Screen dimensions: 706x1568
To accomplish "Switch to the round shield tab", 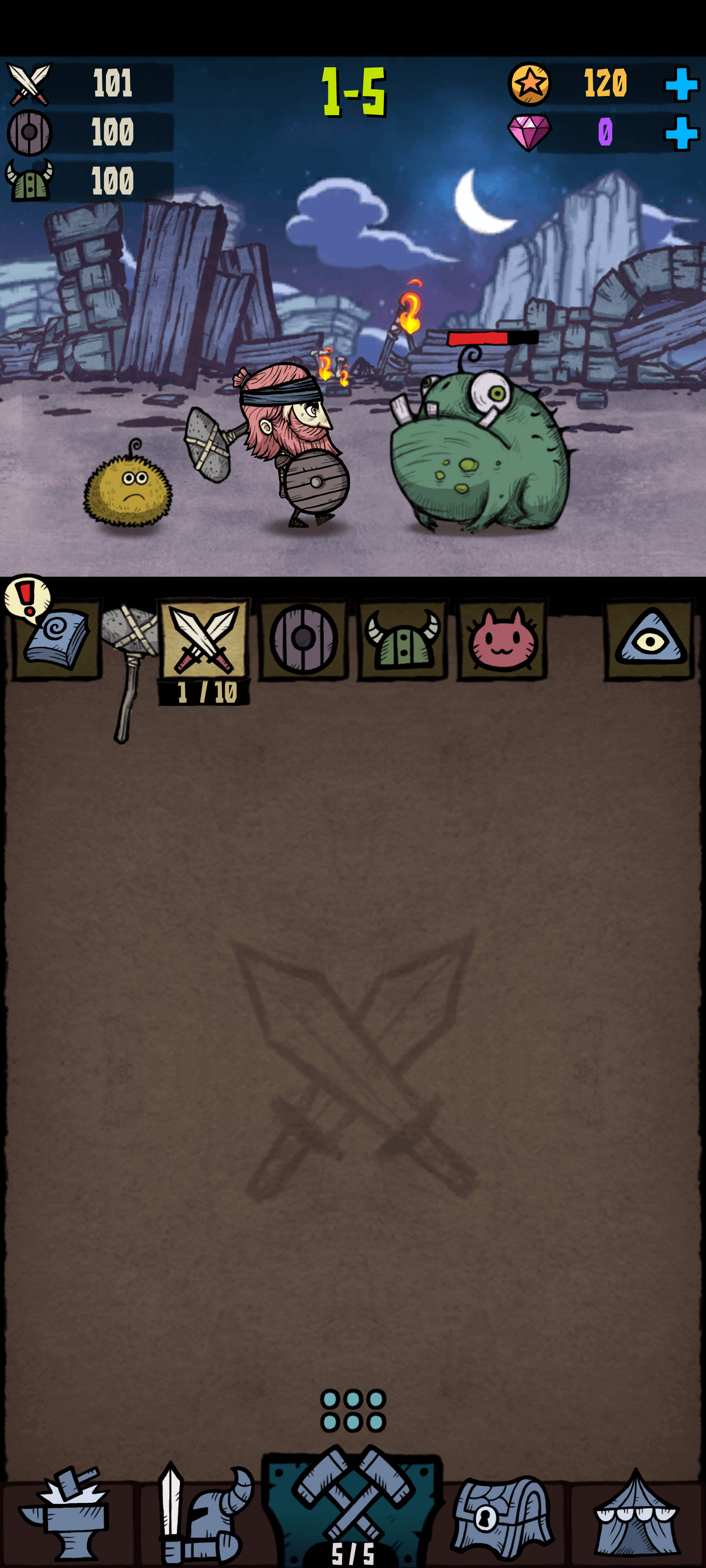I will (303, 639).
